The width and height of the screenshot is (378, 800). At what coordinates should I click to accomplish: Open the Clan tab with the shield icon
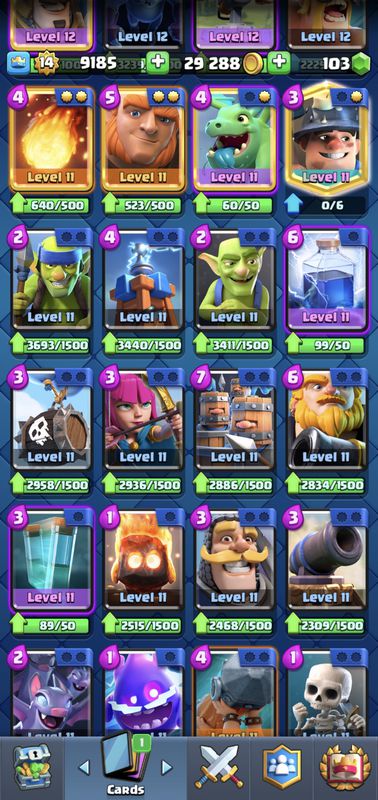tap(283, 768)
